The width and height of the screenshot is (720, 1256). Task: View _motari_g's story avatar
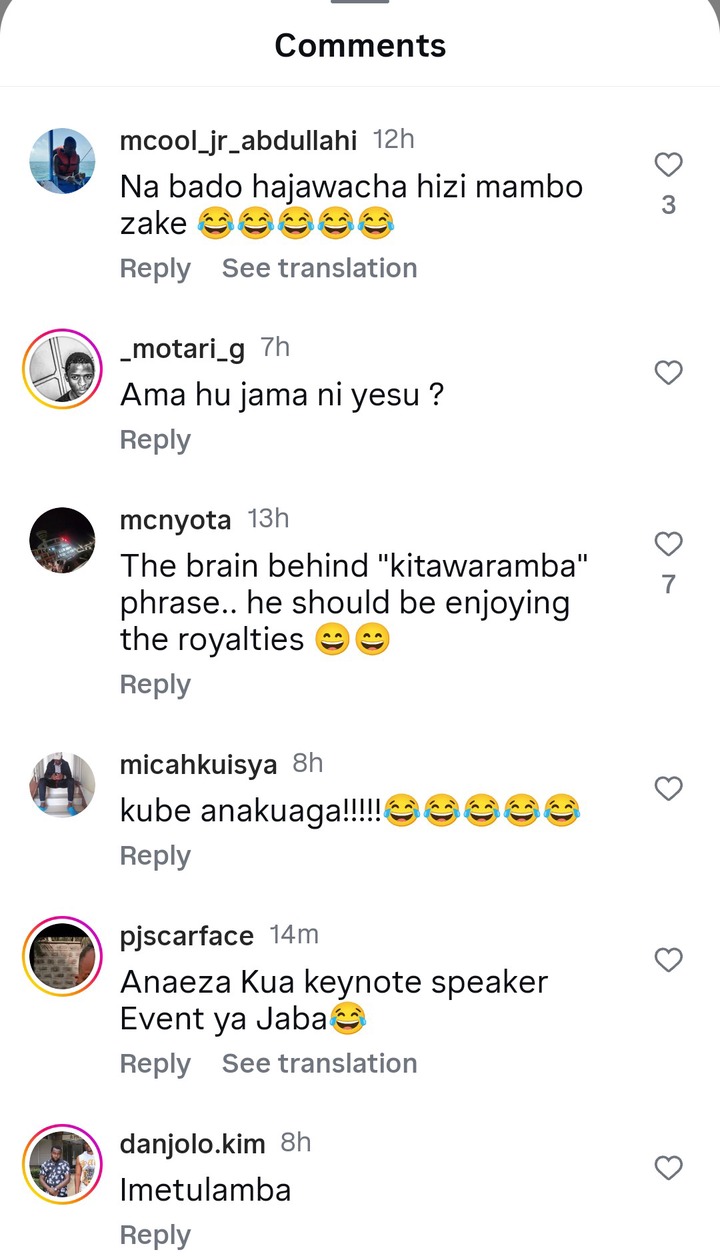(x=62, y=369)
